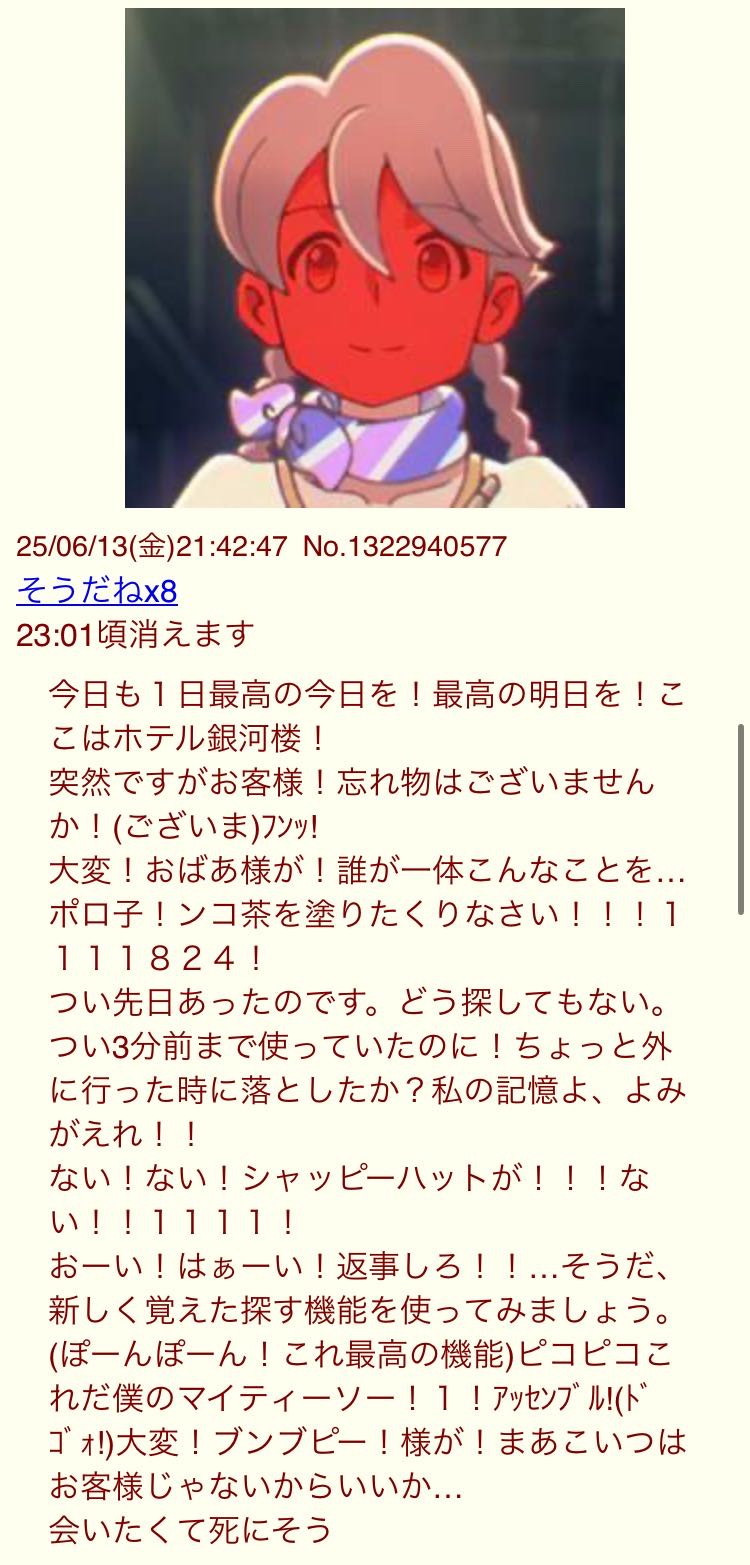Image resolution: width=750 pixels, height=1565 pixels.
Task: Tap the そうだねx8 link
Action: tap(97, 591)
